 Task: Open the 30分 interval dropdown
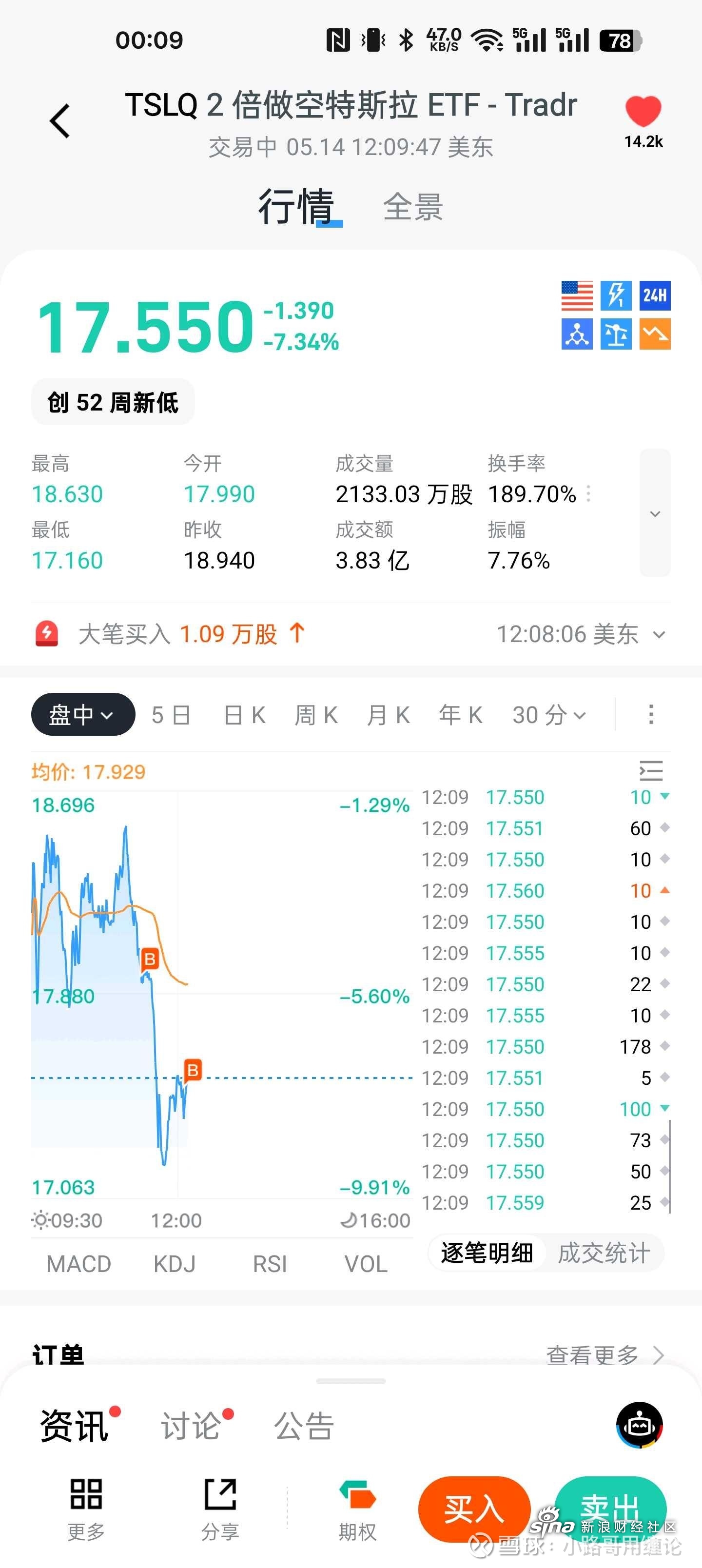coord(548,715)
